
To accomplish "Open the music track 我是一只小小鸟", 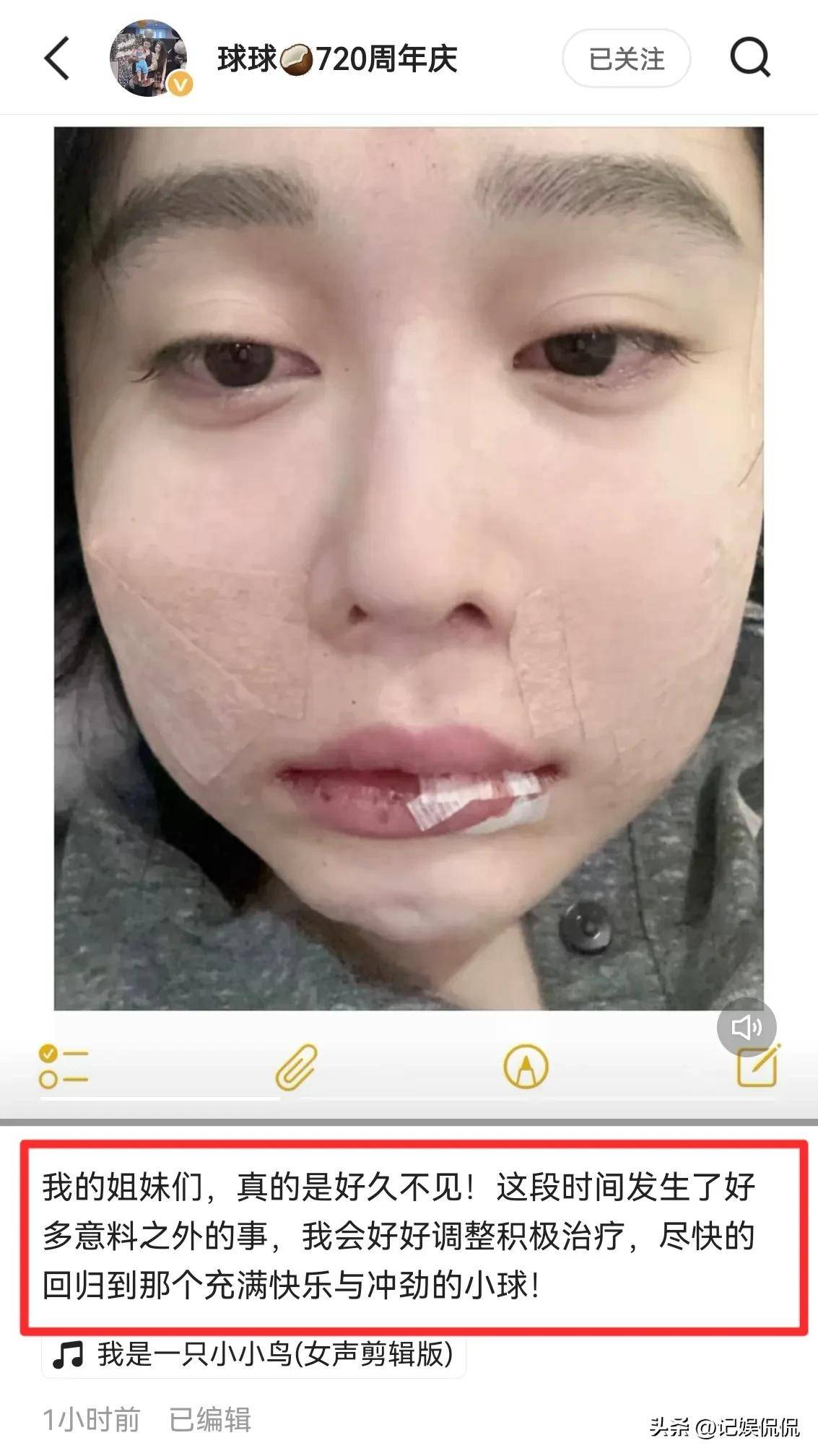I will coord(254,1354).
